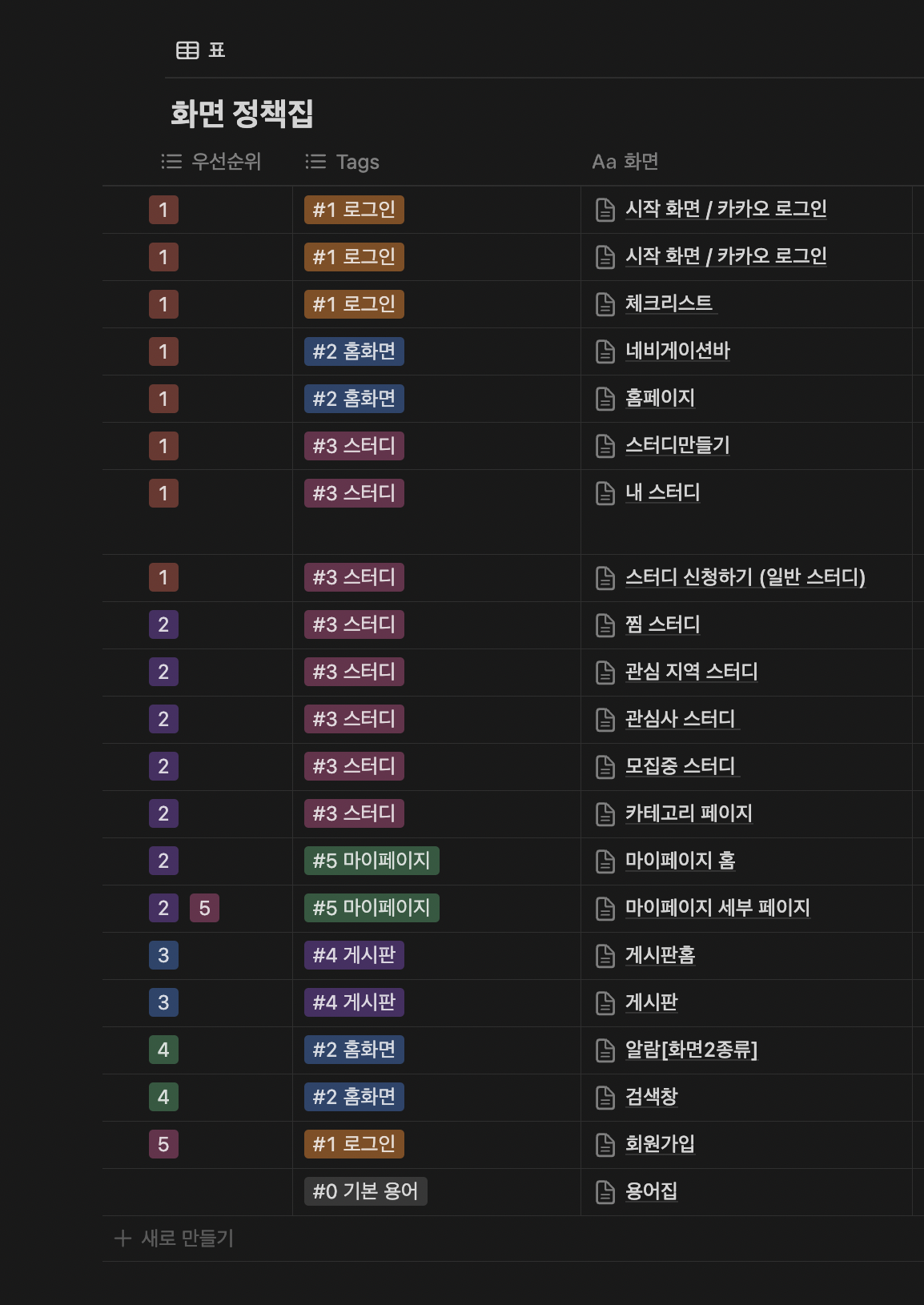
Task: Open the 찜 스터디 page
Action: 662,624
